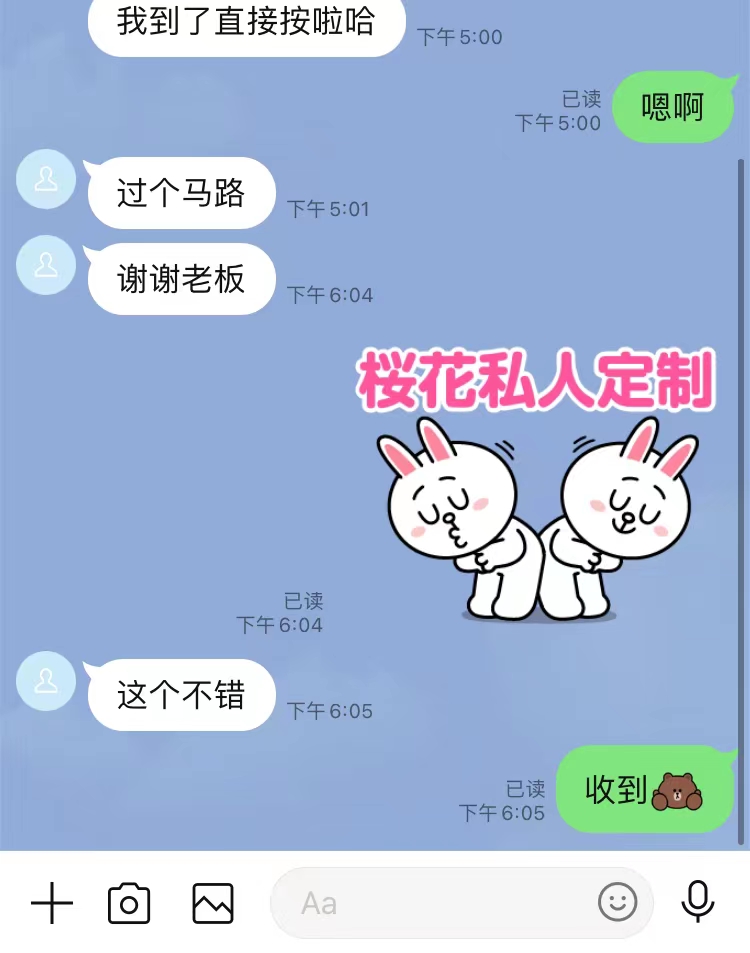This screenshot has height=953, width=750.
Task: Open the emoji and sticker picker
Action: coord(617,903)
